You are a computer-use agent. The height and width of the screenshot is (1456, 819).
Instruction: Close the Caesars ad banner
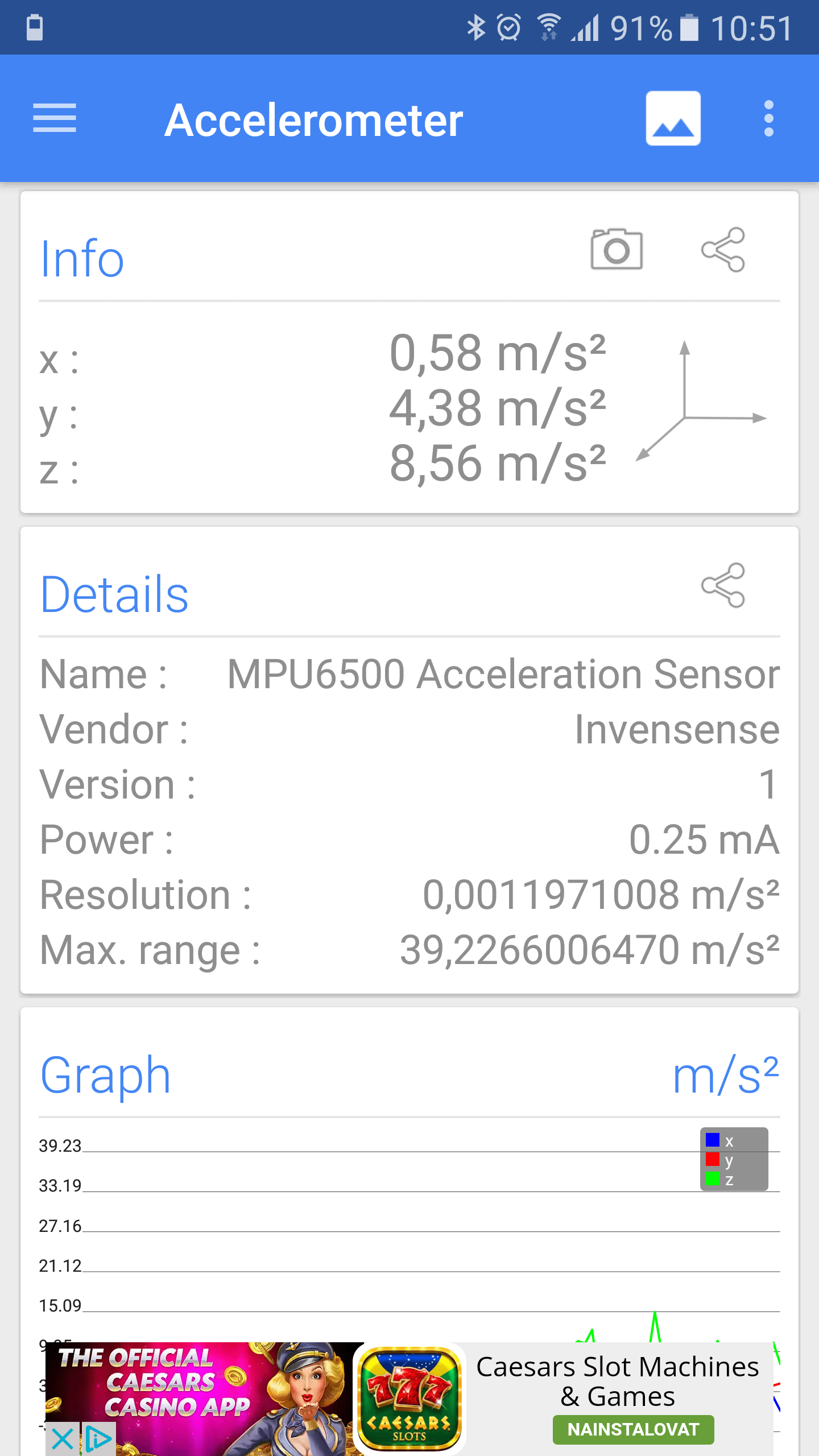click(62, 1440)
